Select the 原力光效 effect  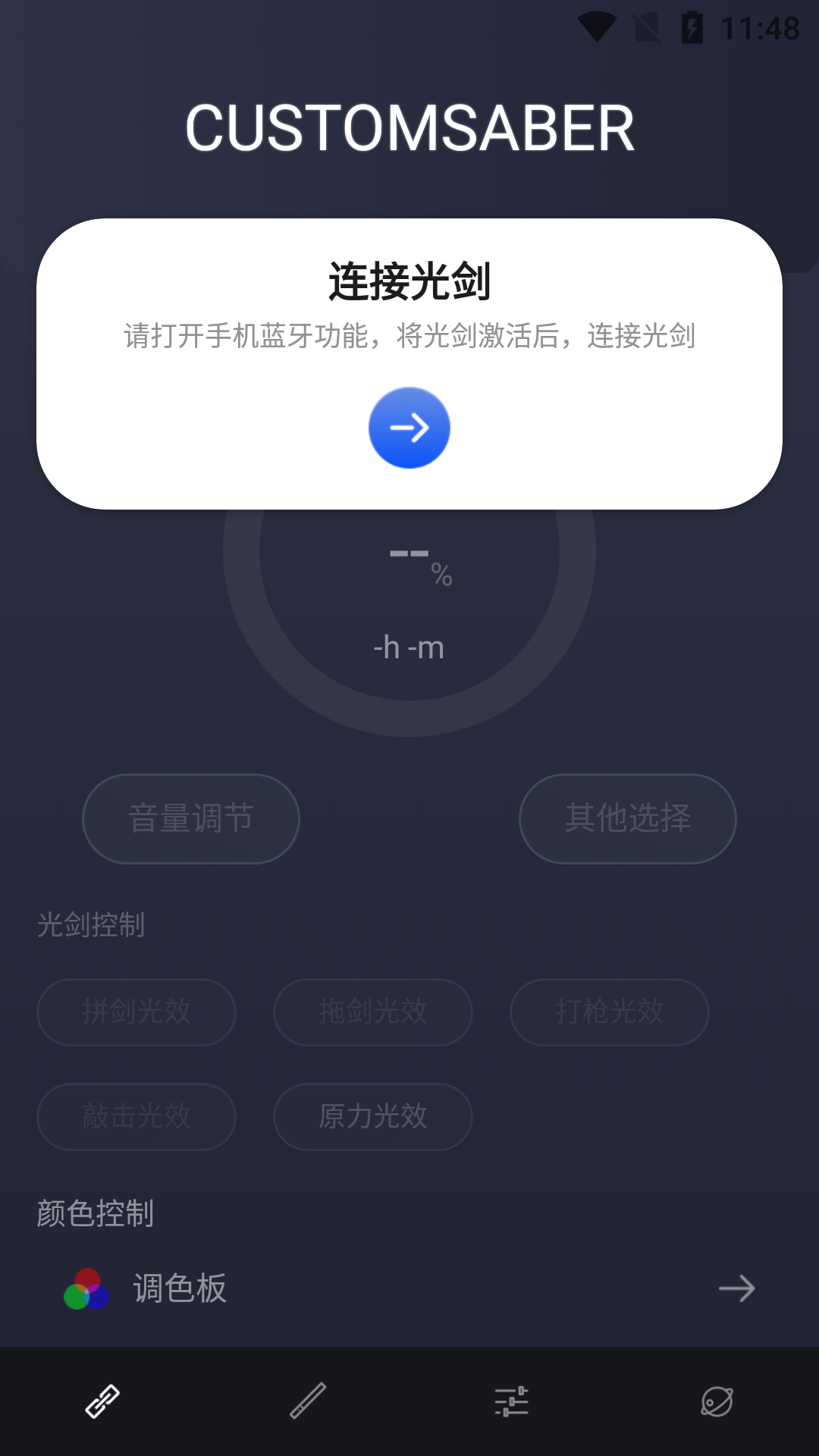[373, 1116]
